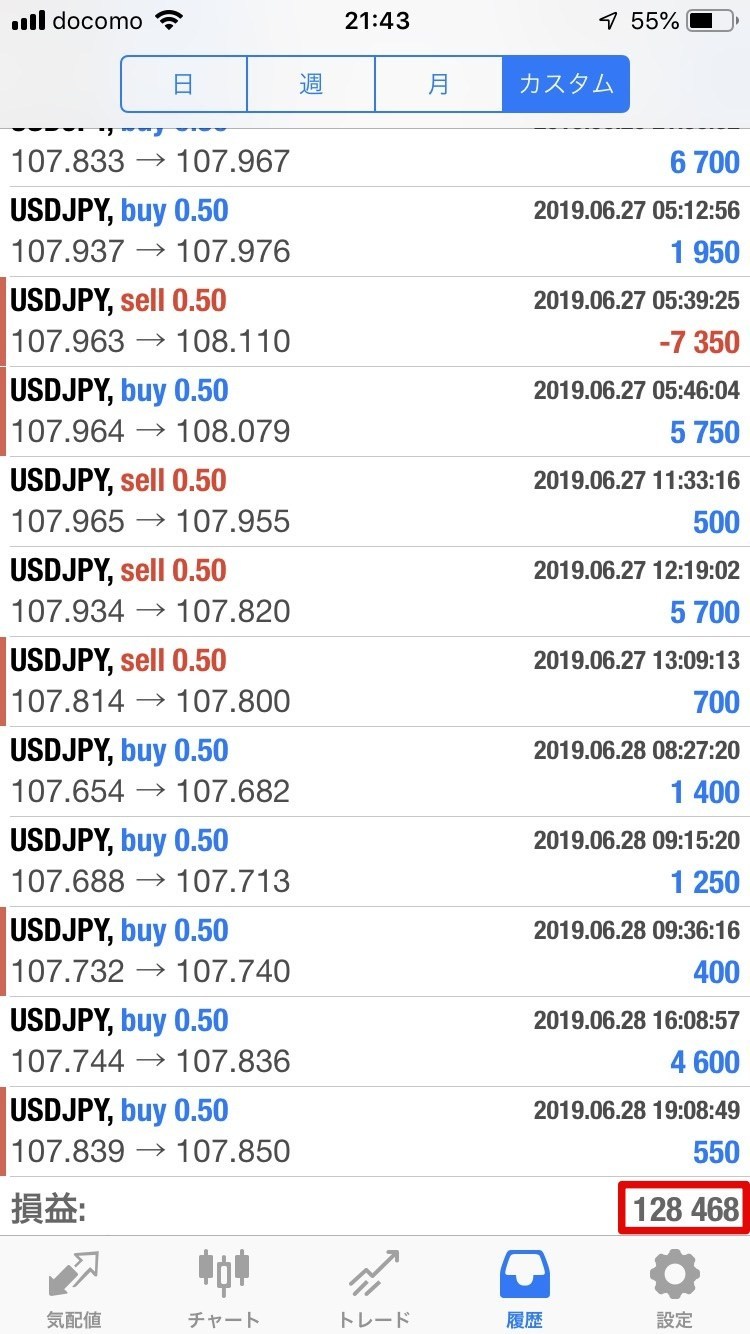Switch to the 日 period filter
This screenshot has width=750, height=1334.
[x=184, y=84]
